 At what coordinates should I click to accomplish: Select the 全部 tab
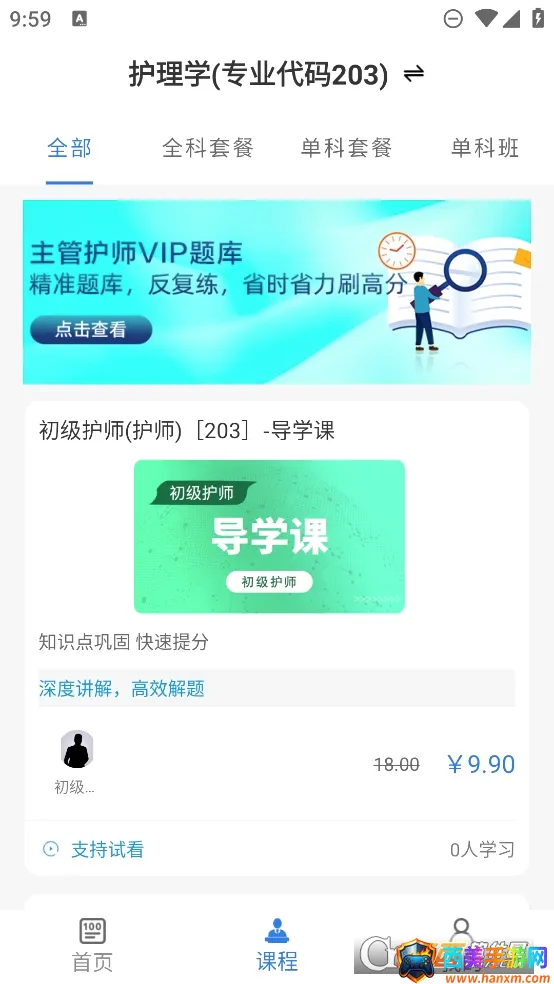(x=70, y=149)
